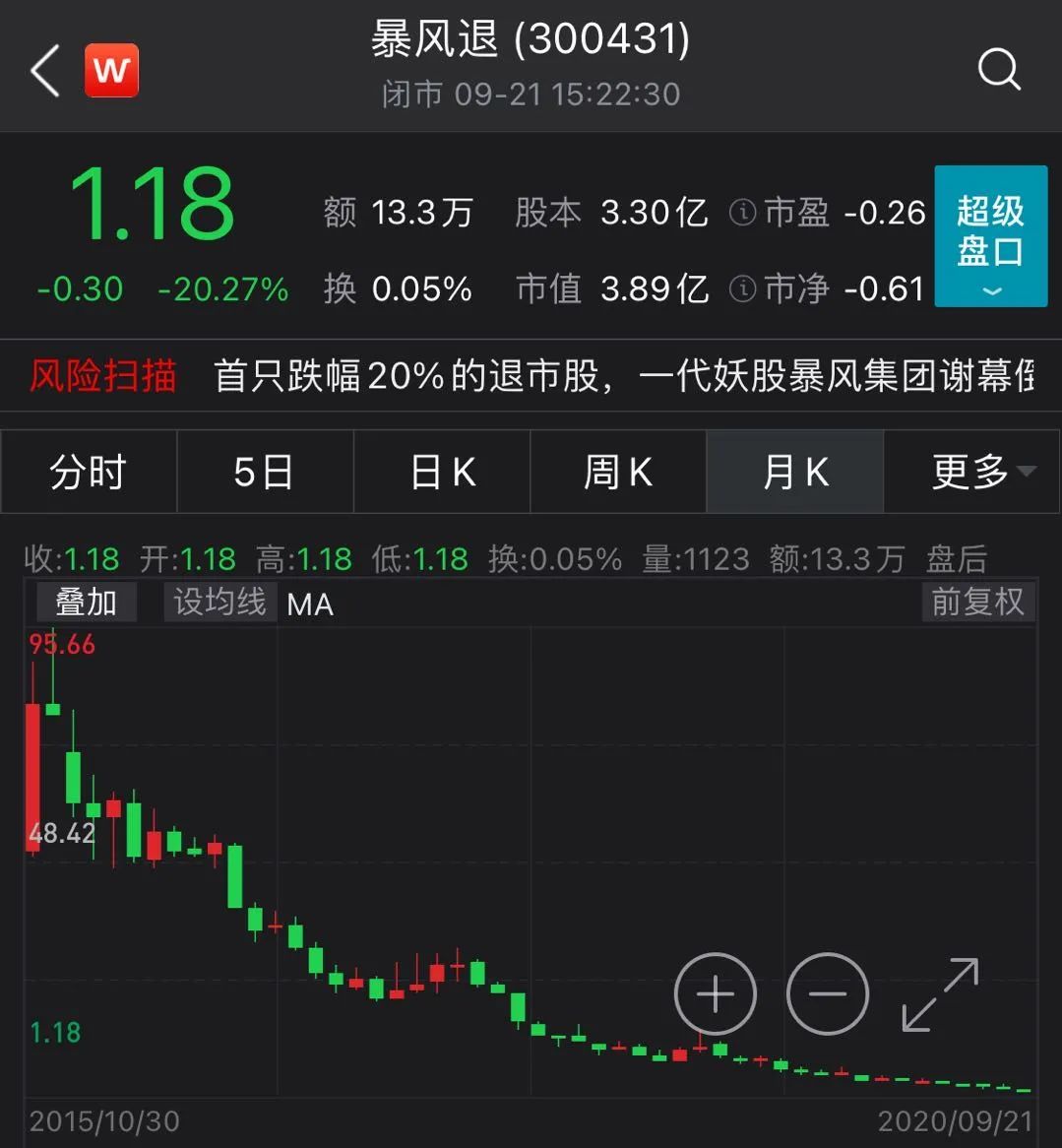The width and height of the screenshot is (1062, 1148).
Task: Select the 月K chart tab
Action: 794,473
